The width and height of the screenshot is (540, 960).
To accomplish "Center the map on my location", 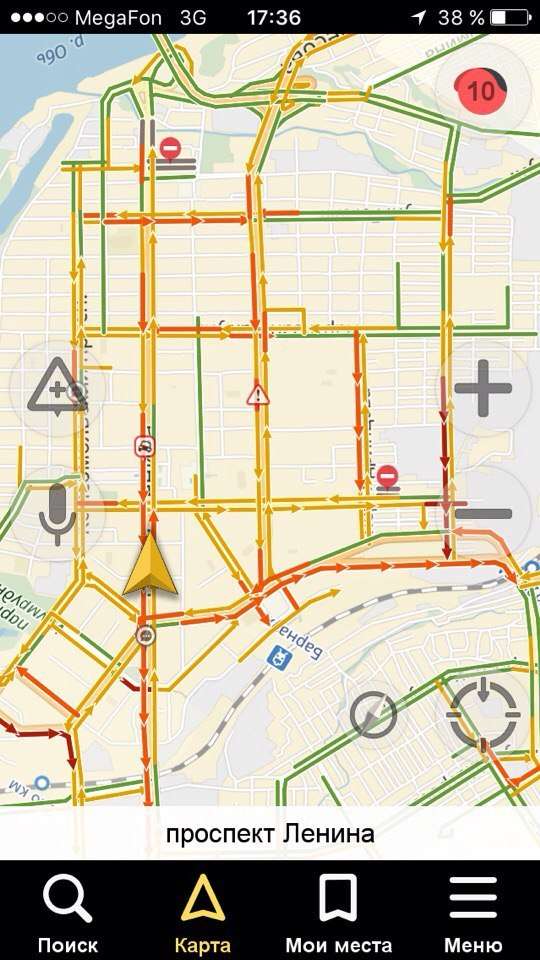I will pyautogui.click(x=484, y=714).
